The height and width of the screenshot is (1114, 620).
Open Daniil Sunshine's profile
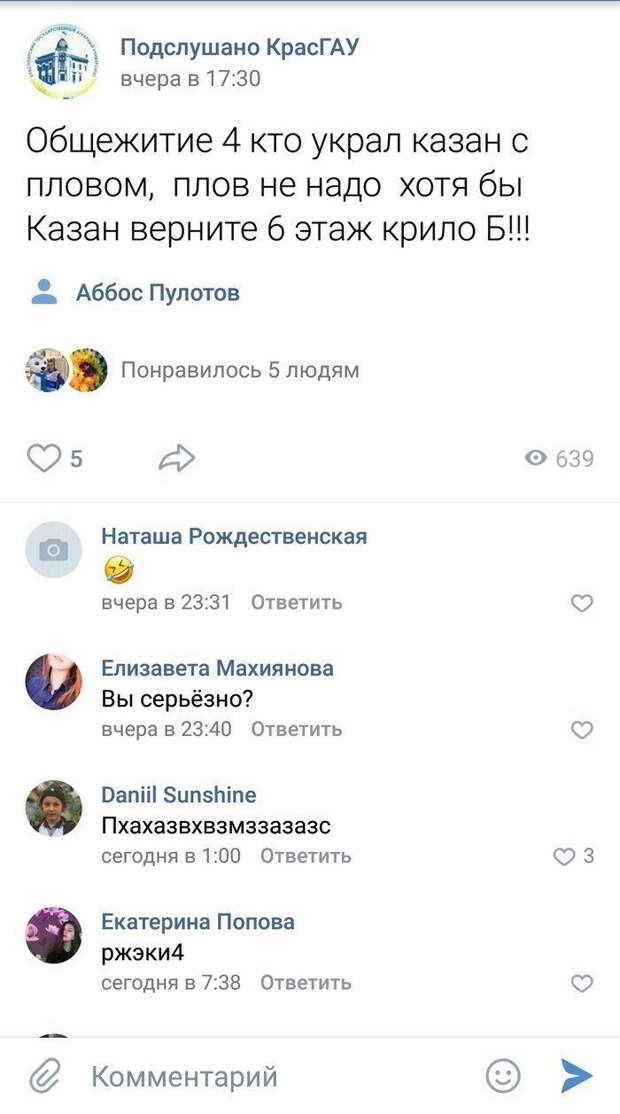click(179, 794)
